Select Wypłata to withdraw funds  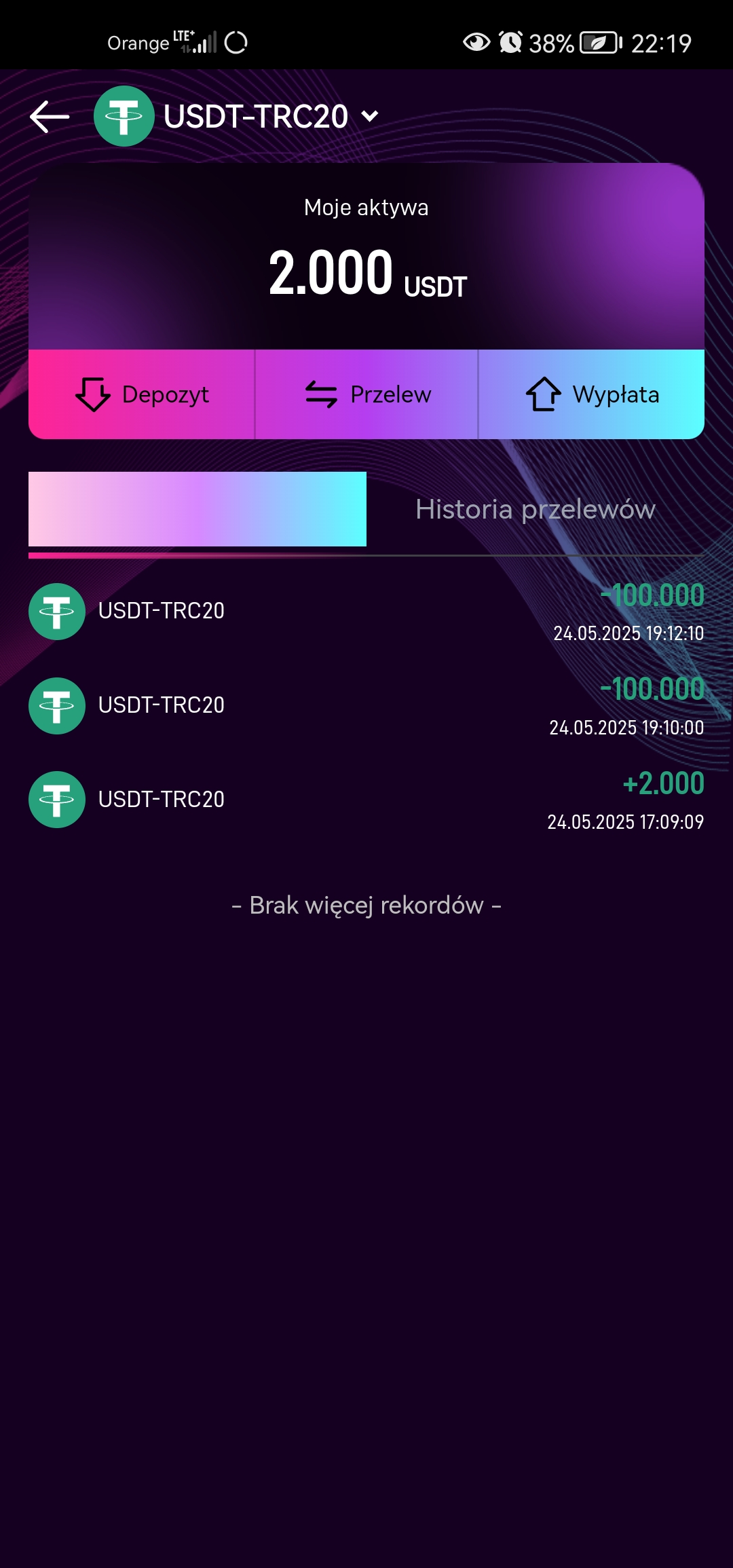tap(592, 394)
